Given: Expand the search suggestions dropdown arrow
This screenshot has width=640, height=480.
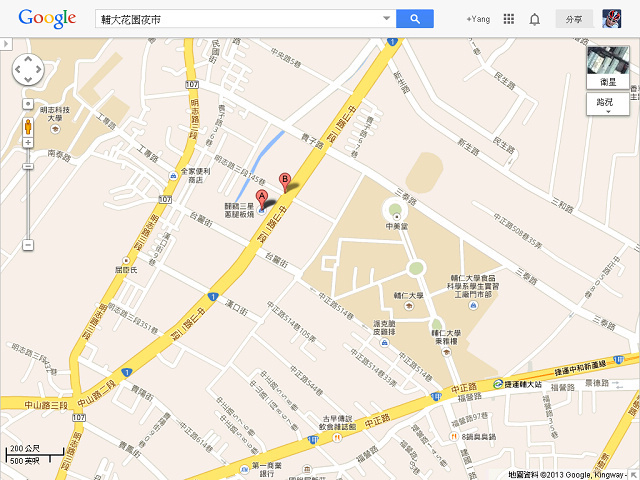Looking at the screenshot, I should [387, 19].
